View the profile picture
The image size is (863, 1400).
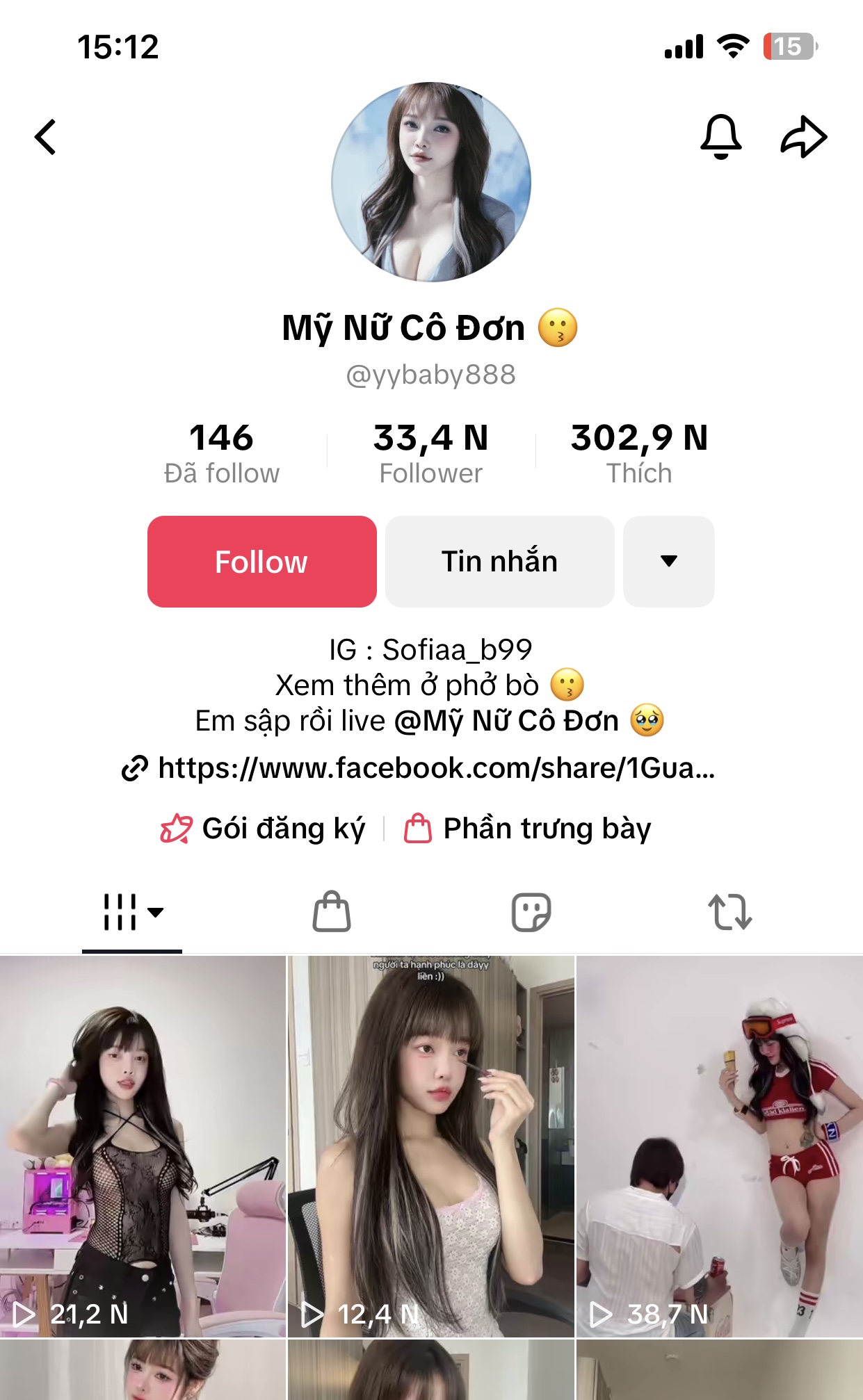[431, 182]
